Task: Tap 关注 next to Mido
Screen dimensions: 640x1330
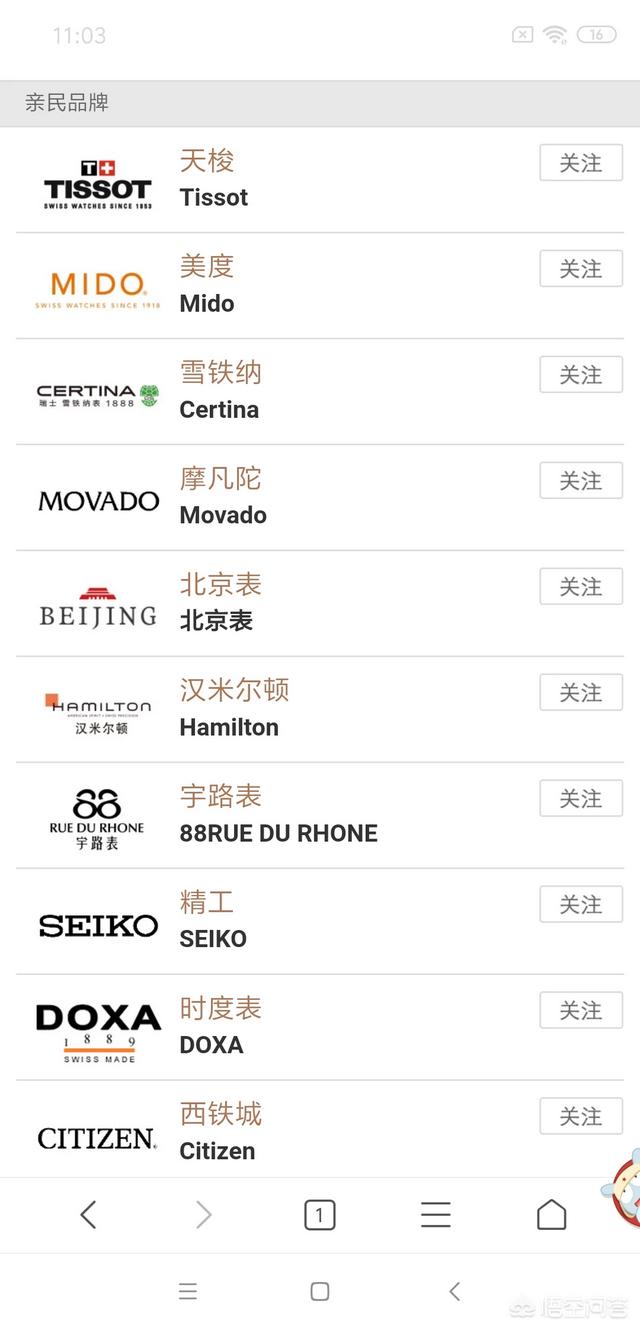Action: 581,269
